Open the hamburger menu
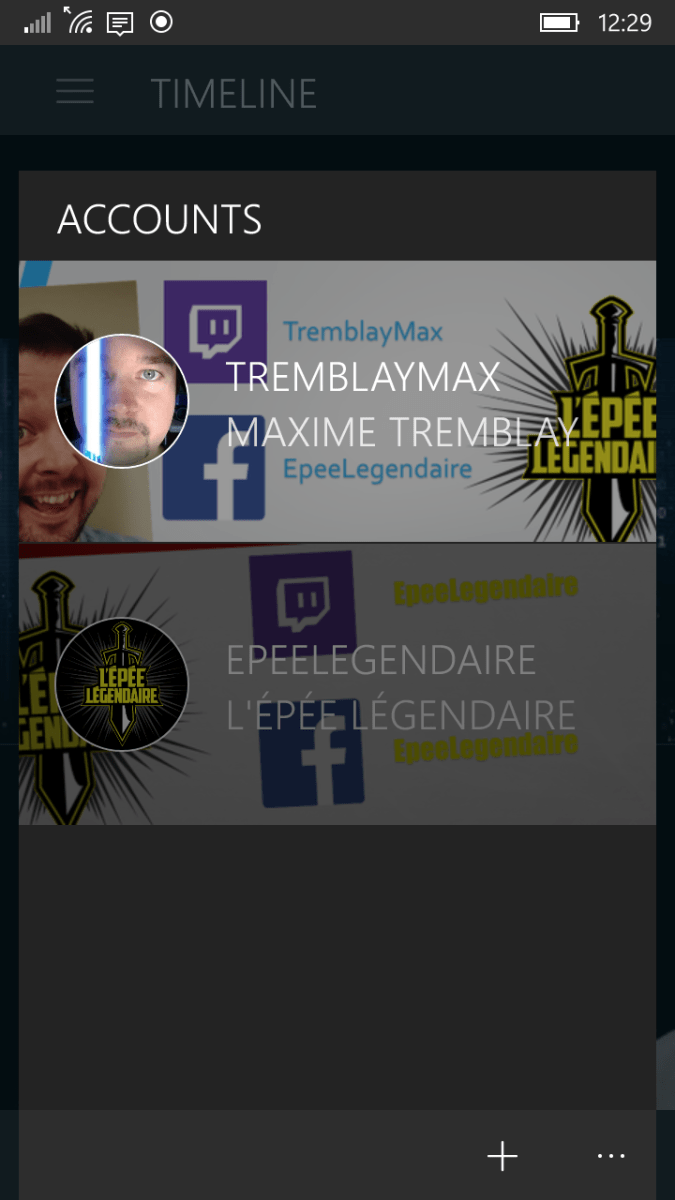Image resolution: width=675 pixels, height=1200 pixels. coord(75,93)
